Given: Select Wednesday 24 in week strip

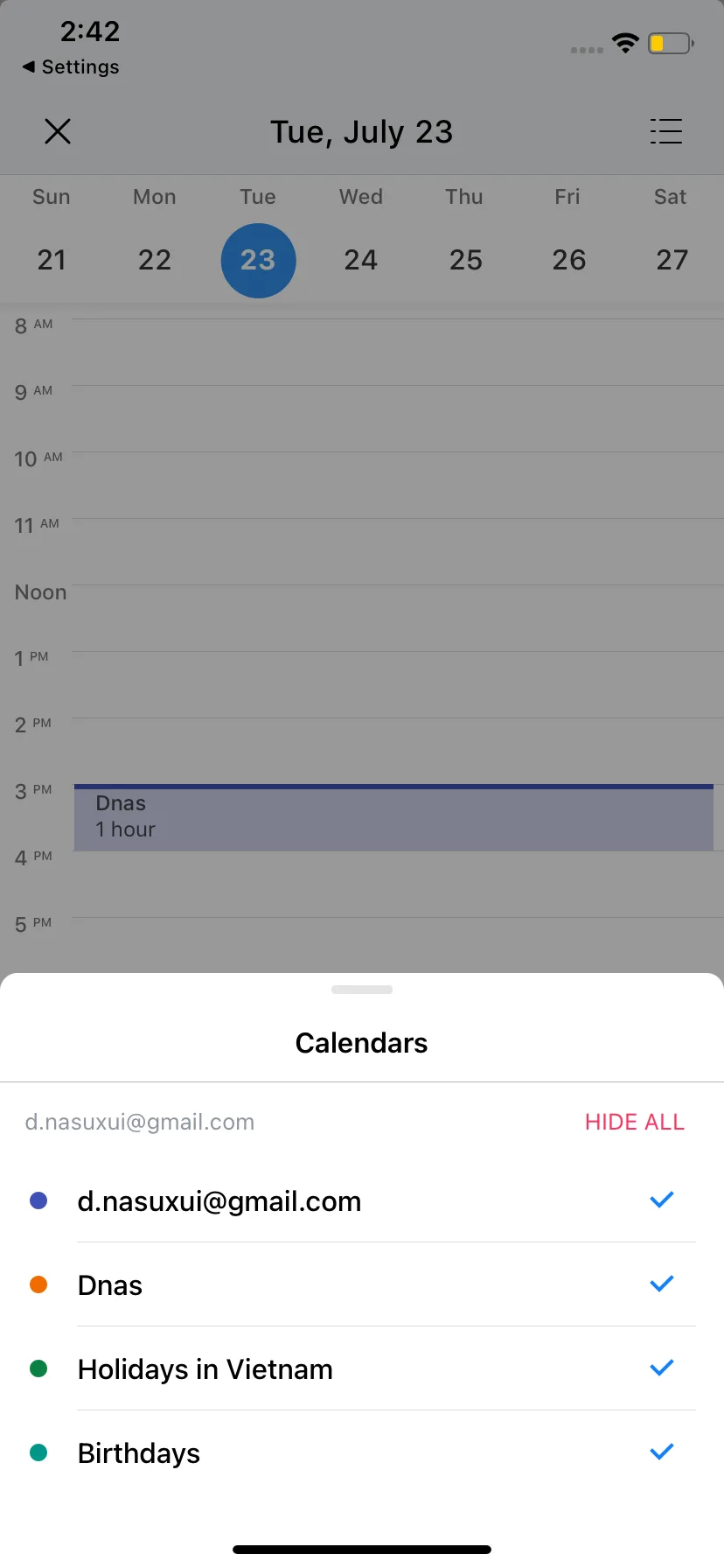Looking at the screenshot, I should (x=360, y=260).
